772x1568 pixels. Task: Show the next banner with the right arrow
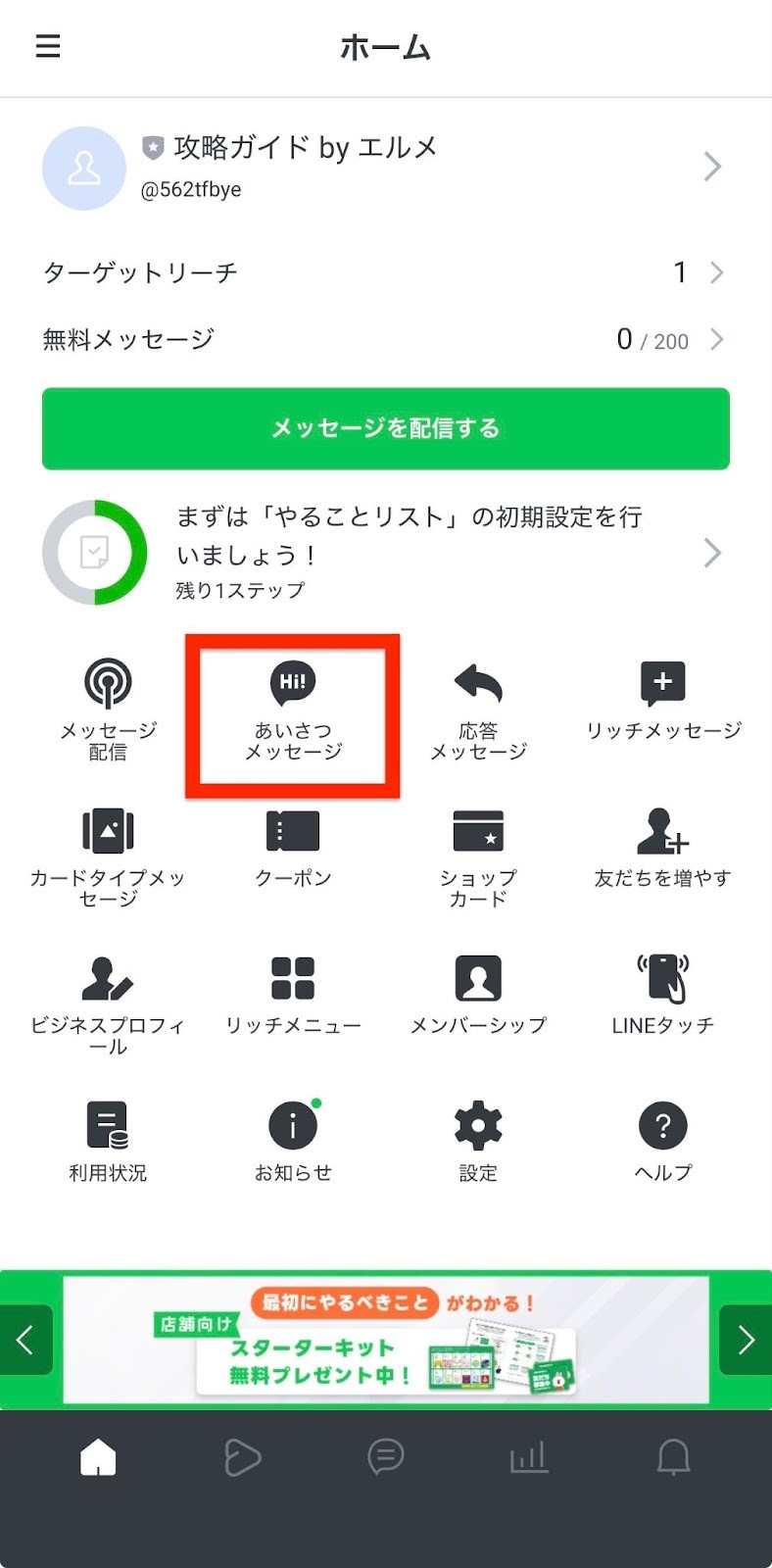[x=746, y=1340]
